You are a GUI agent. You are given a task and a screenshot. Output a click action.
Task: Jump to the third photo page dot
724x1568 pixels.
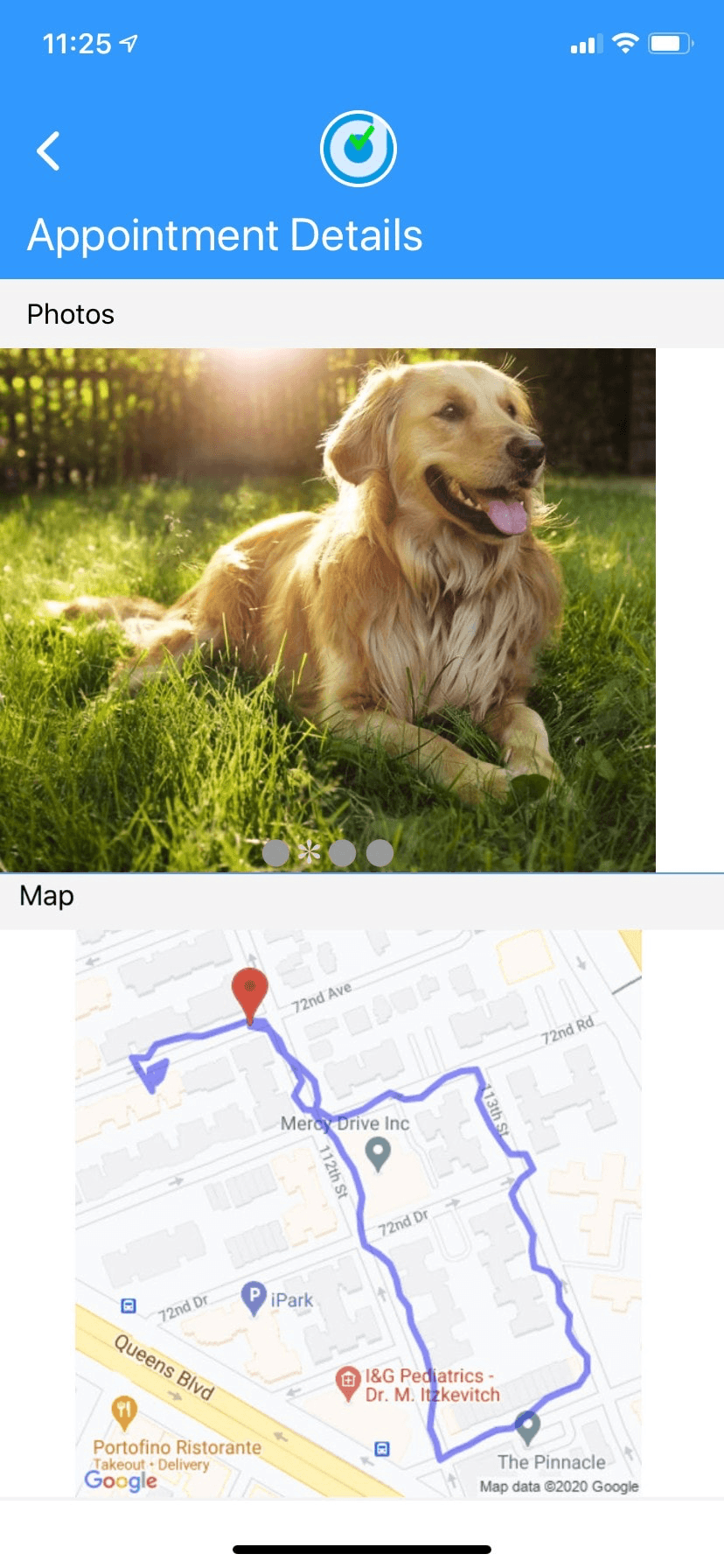[x=343, y=852]
